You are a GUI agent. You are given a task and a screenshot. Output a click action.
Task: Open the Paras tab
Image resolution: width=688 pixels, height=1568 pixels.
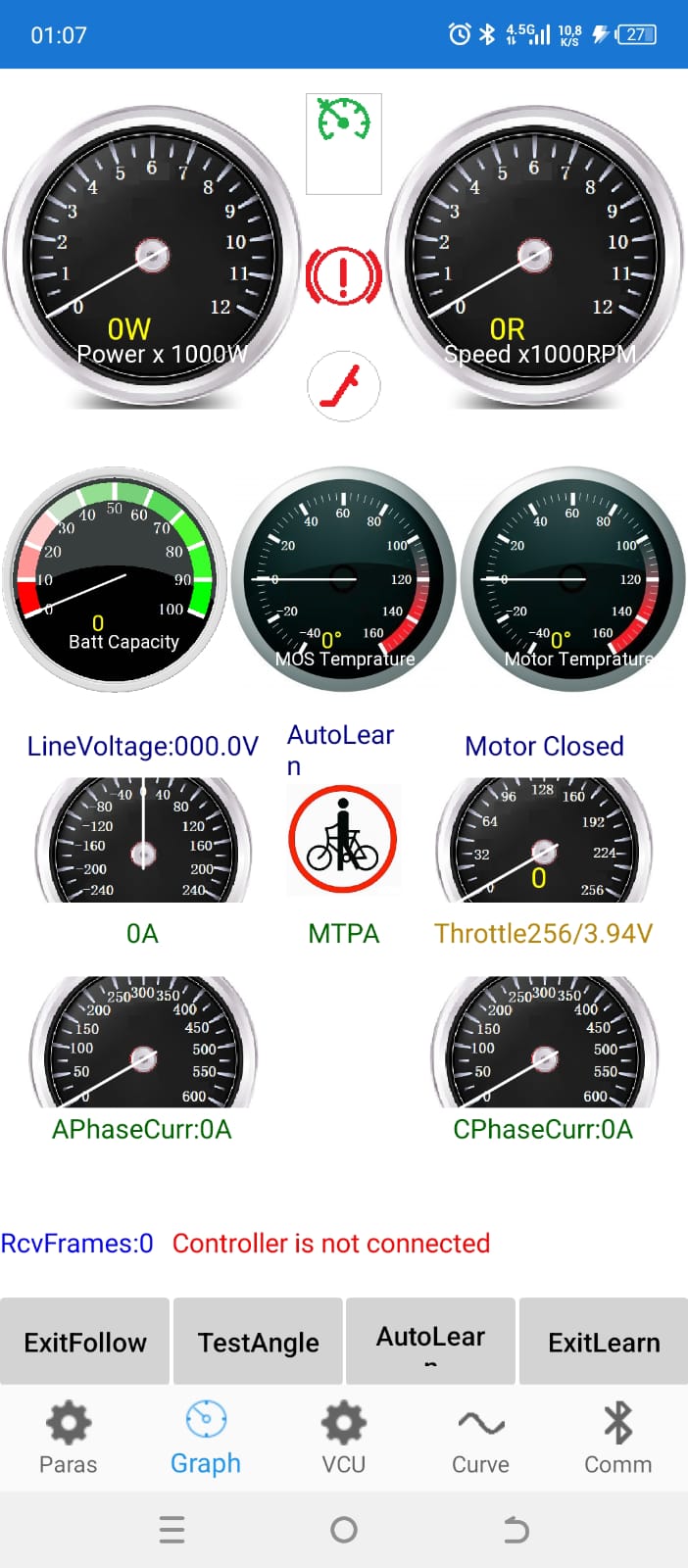pyautogui.click(x=69, y=1439)
